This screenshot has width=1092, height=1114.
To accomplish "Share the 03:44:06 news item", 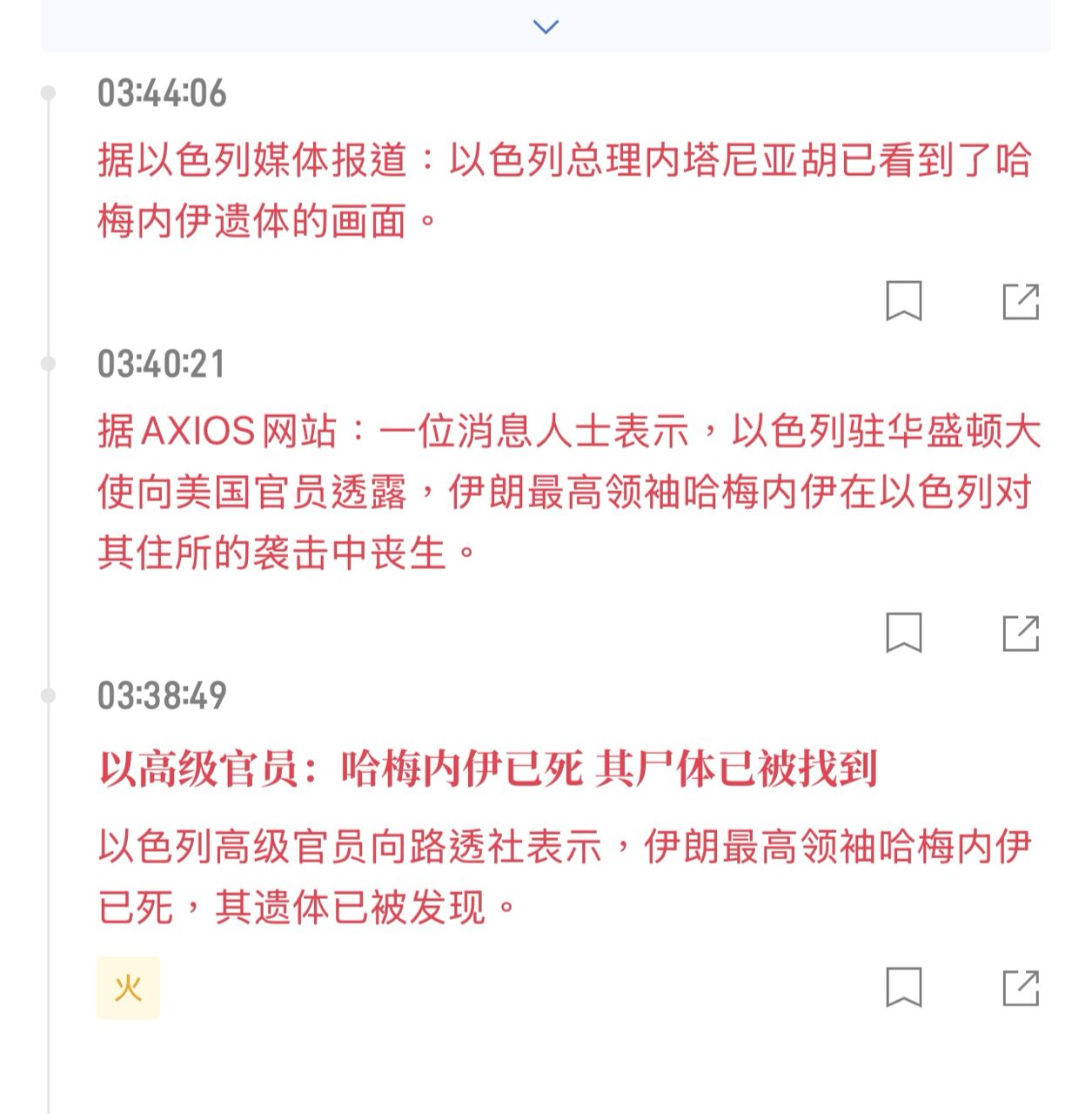I will pyautogui.click(x=1021, y=301).
